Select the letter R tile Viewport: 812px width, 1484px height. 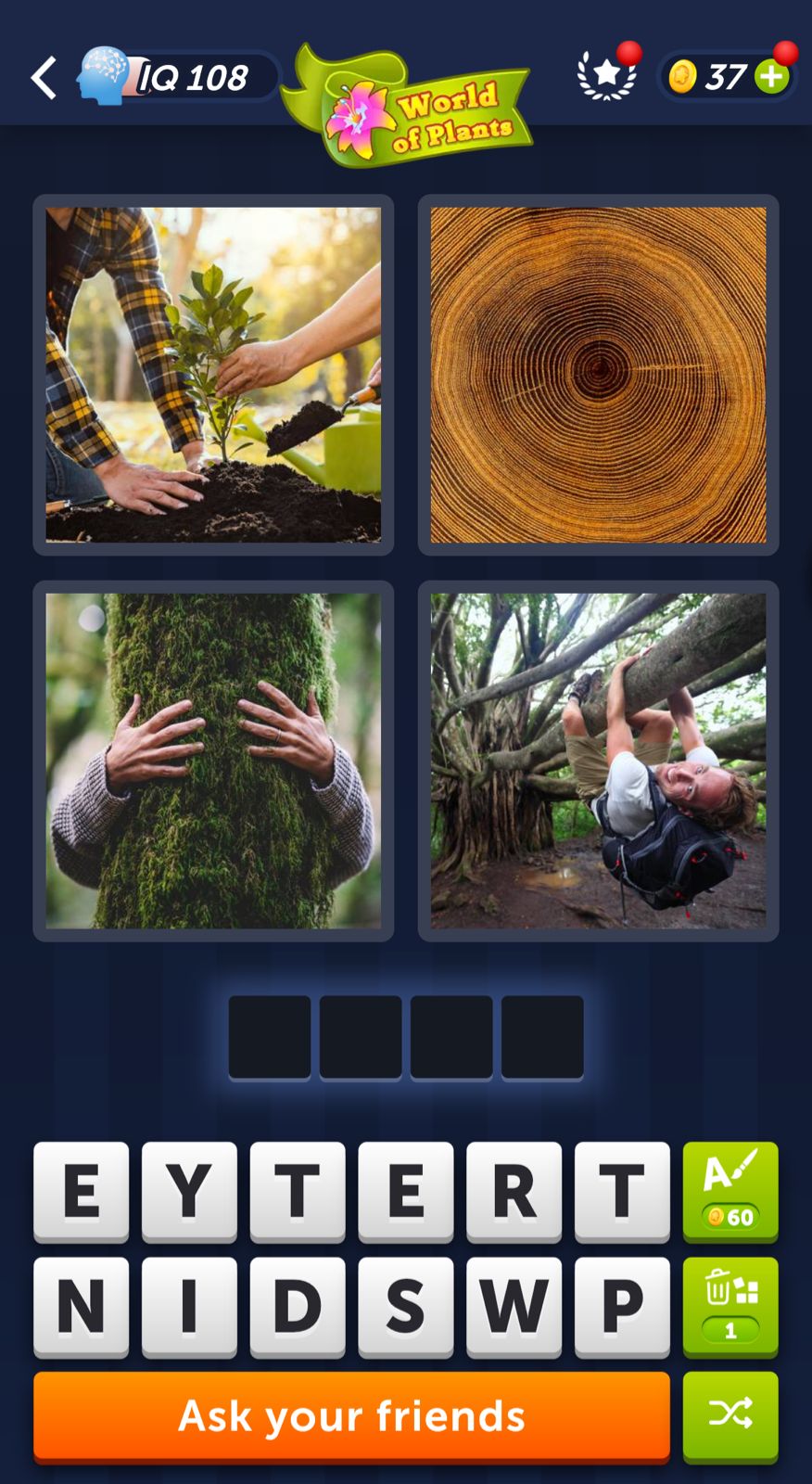514,1191
